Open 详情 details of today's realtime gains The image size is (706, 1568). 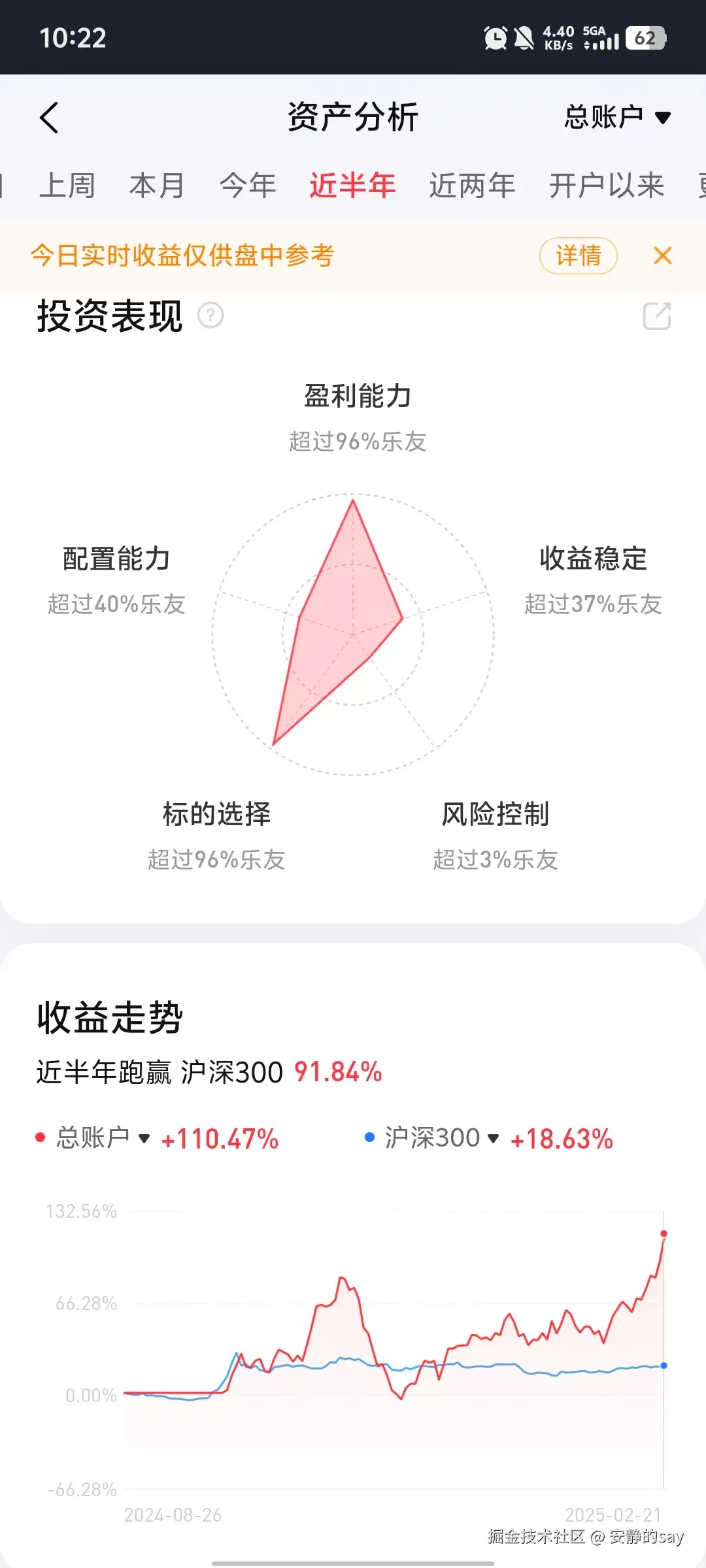[x=578, y=256]
